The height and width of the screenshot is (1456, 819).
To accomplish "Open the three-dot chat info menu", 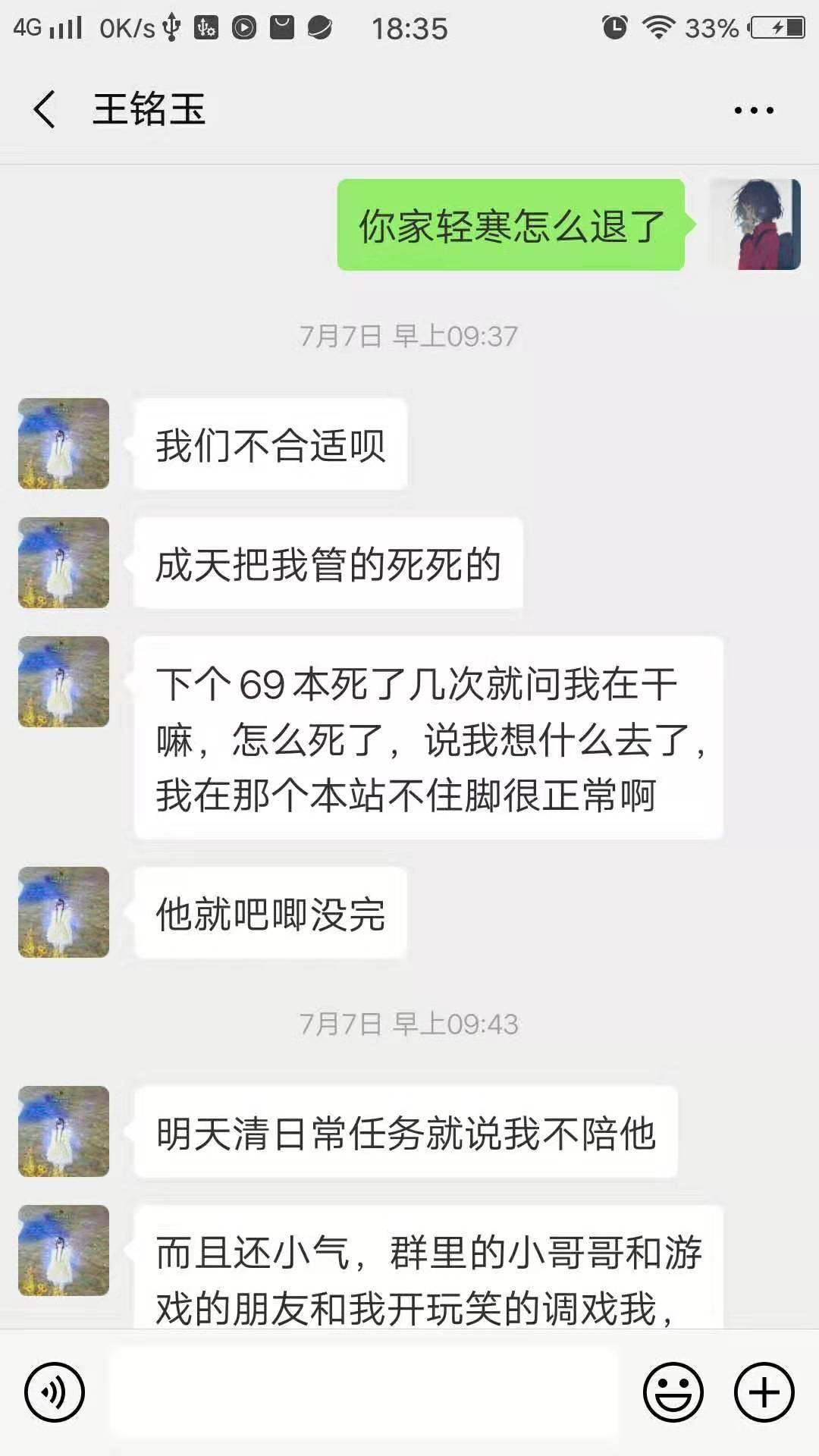I will [x=753, y=111].
